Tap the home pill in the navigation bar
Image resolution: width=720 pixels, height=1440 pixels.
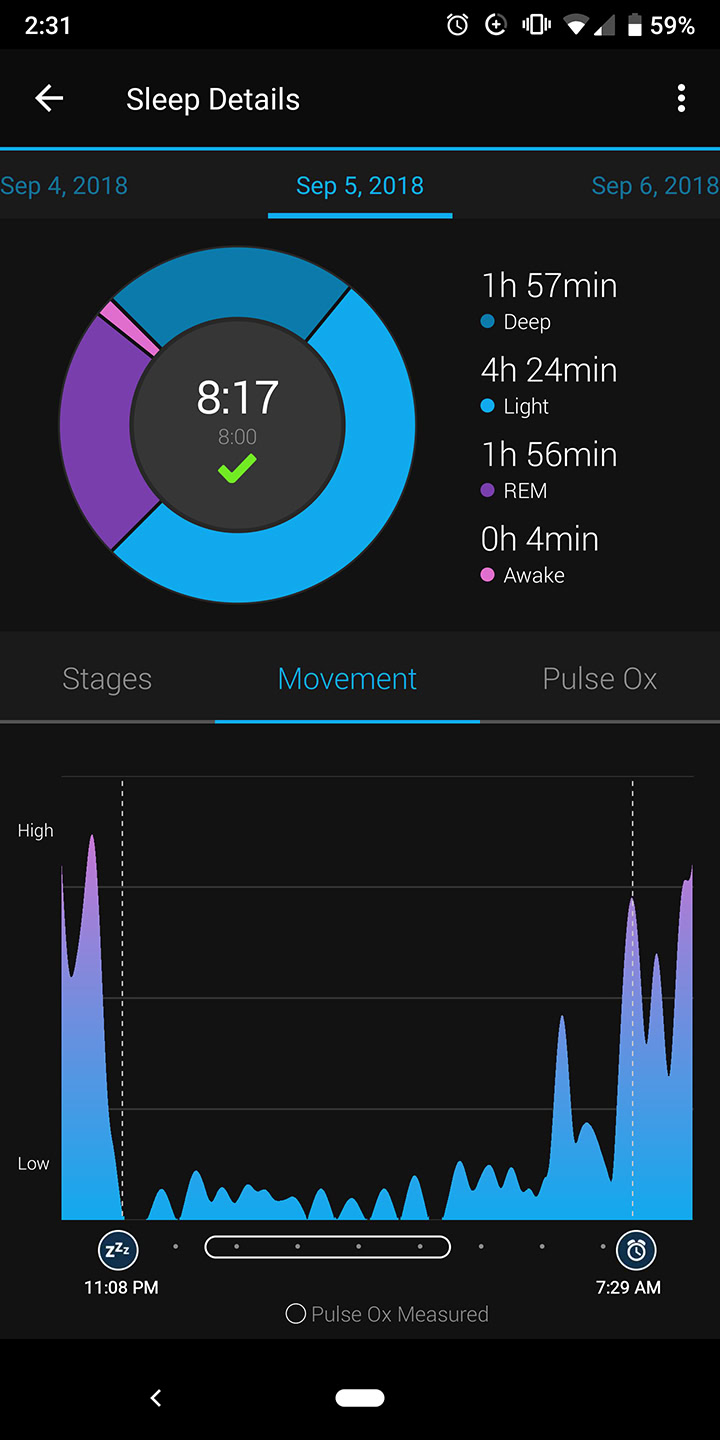click(360, 1398)
